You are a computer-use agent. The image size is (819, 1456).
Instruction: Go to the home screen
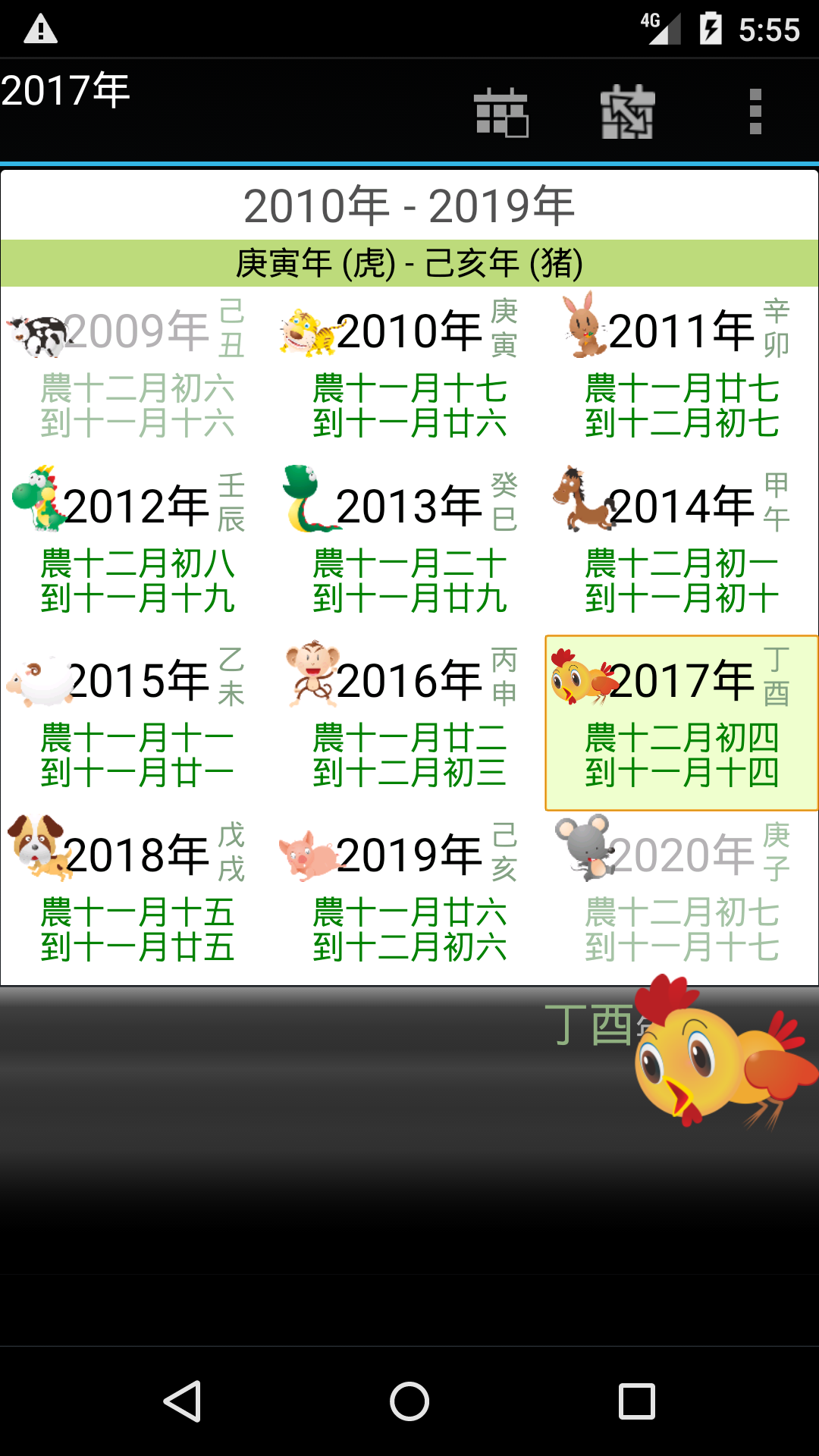(x=409, y=1401)
